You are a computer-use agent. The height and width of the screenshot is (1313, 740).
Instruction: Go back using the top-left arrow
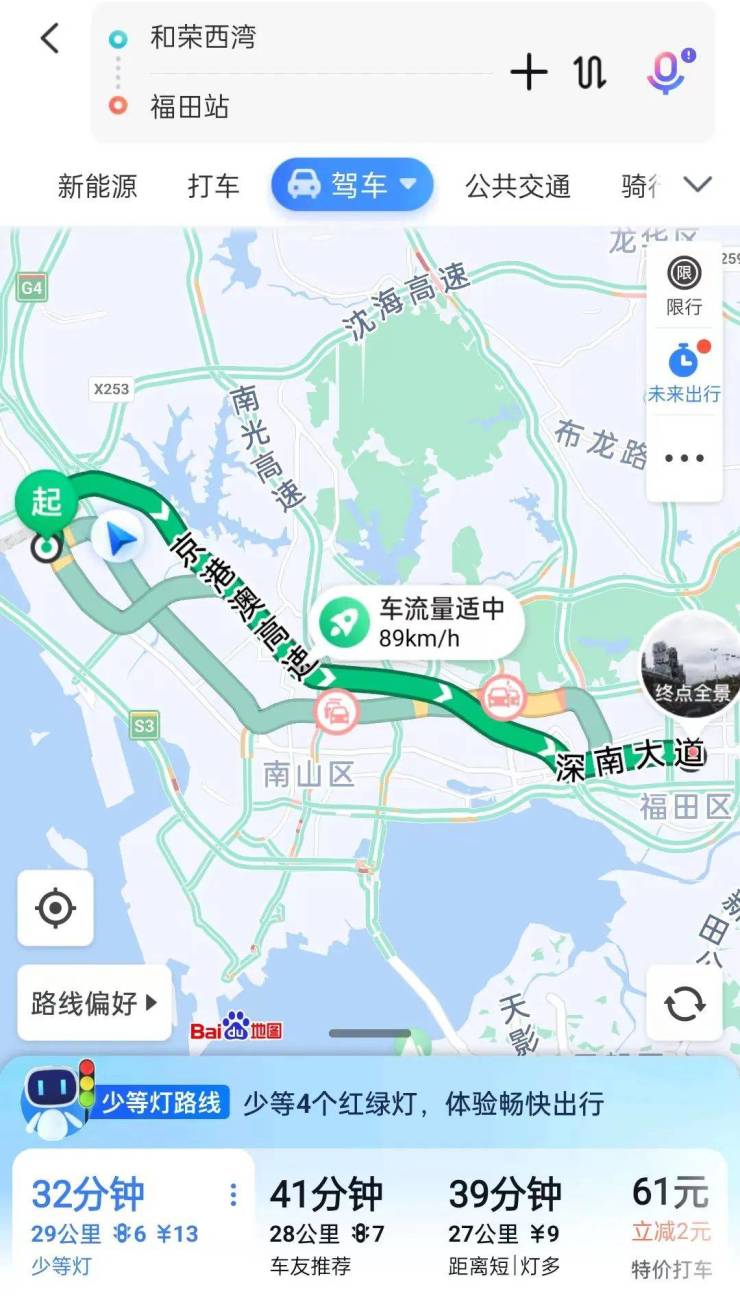pyautogui.click(x=50, y=38)
